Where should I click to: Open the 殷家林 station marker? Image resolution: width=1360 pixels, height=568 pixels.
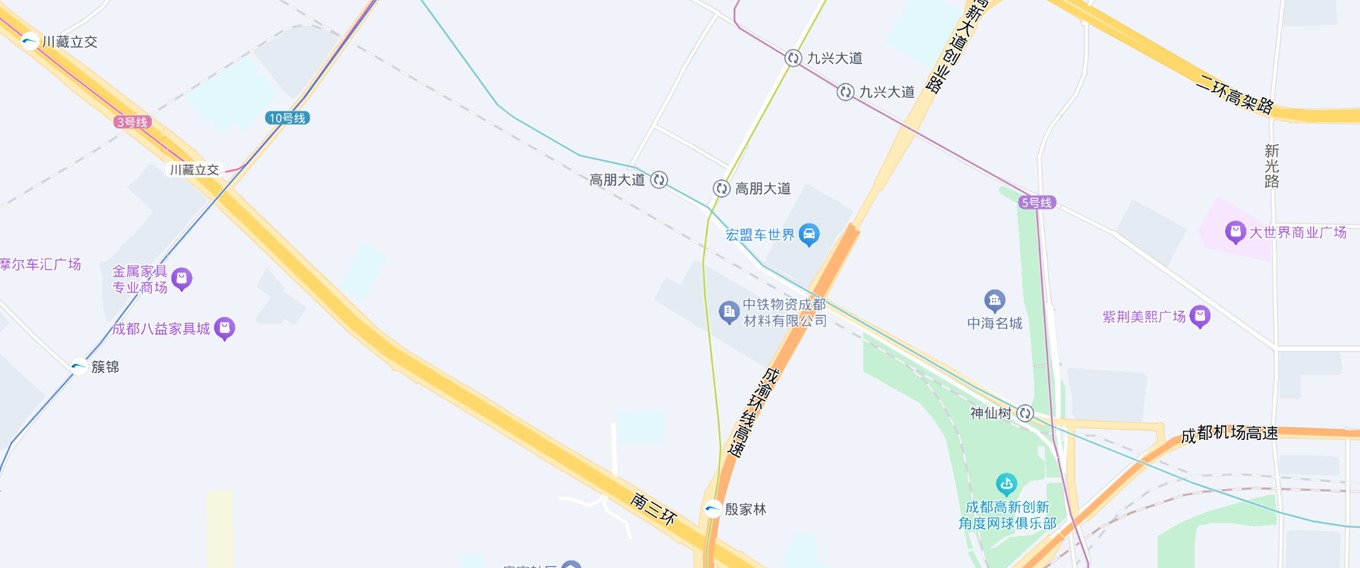tap(712, 509)
